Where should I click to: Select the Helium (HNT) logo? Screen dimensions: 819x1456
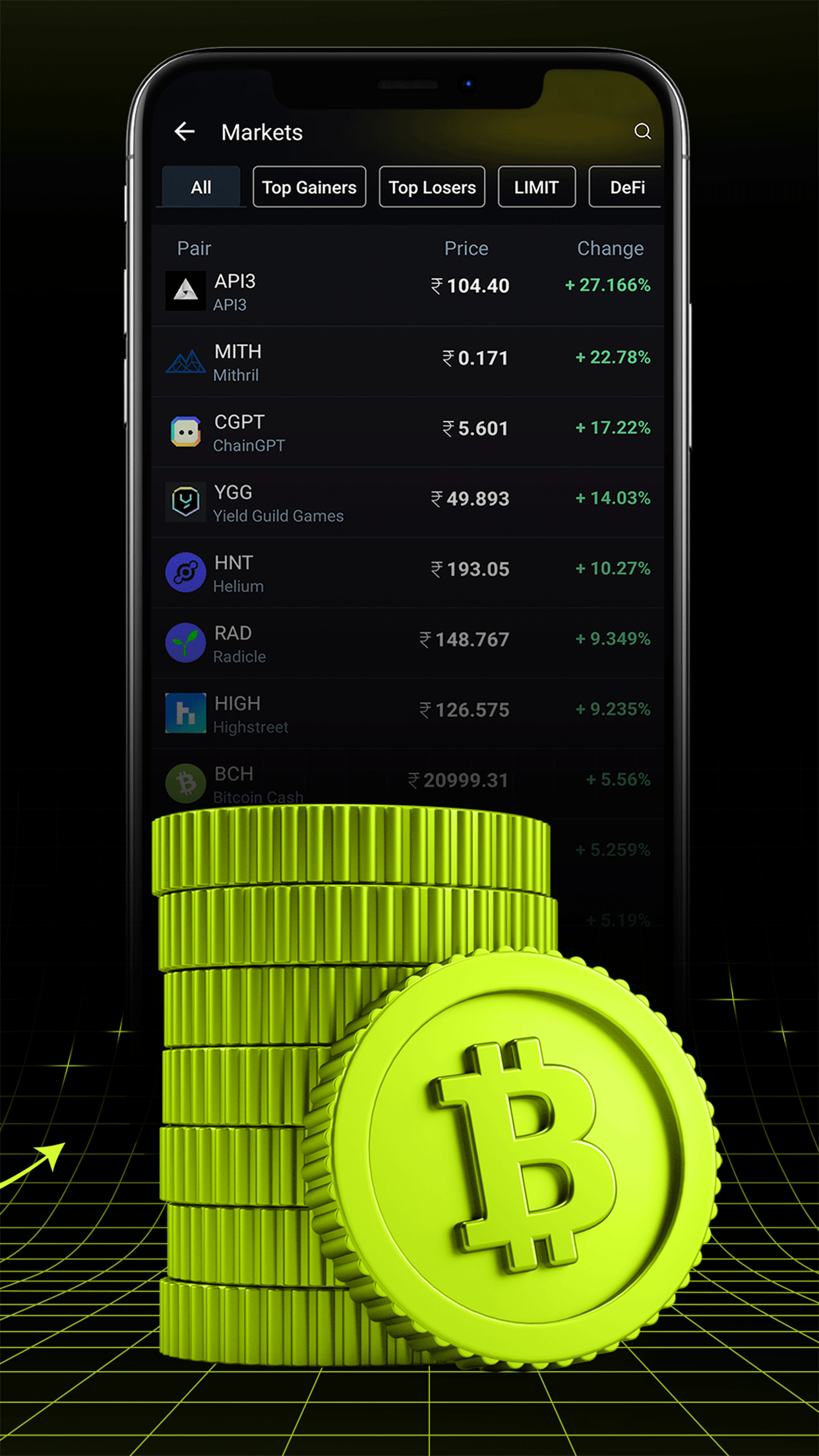tap(186, 572)
